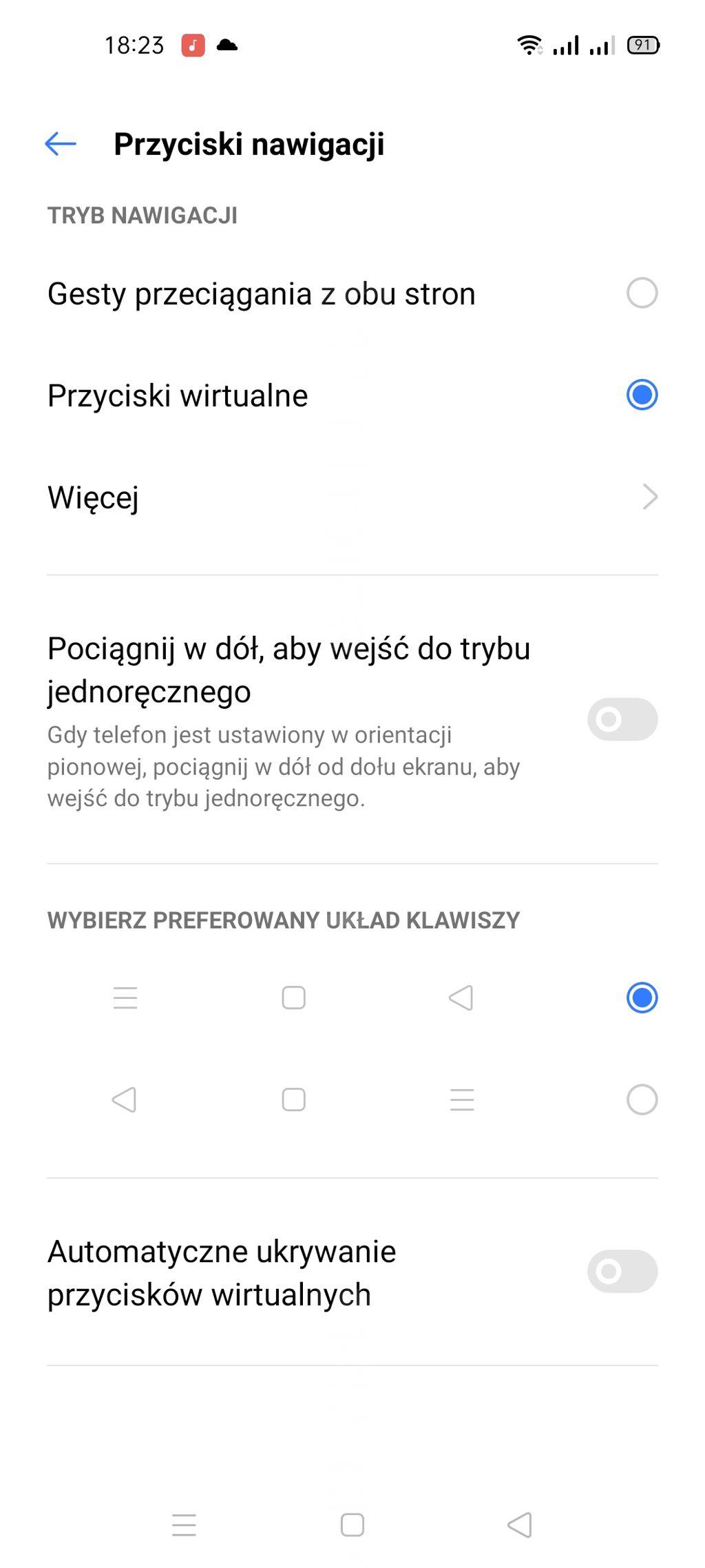Tap the system home button
This screenshot has height=1568, width=705.
352,1525
